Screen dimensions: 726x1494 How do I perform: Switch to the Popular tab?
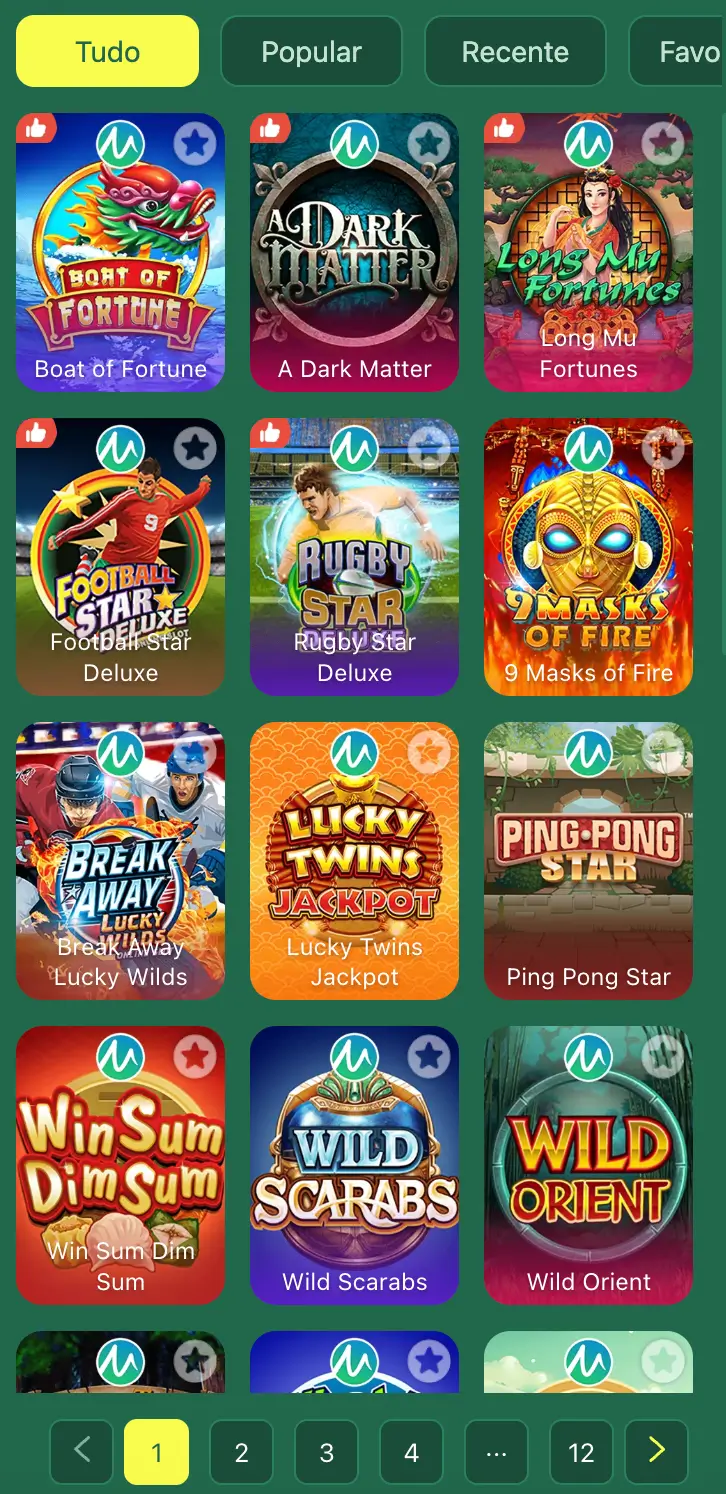311,52
